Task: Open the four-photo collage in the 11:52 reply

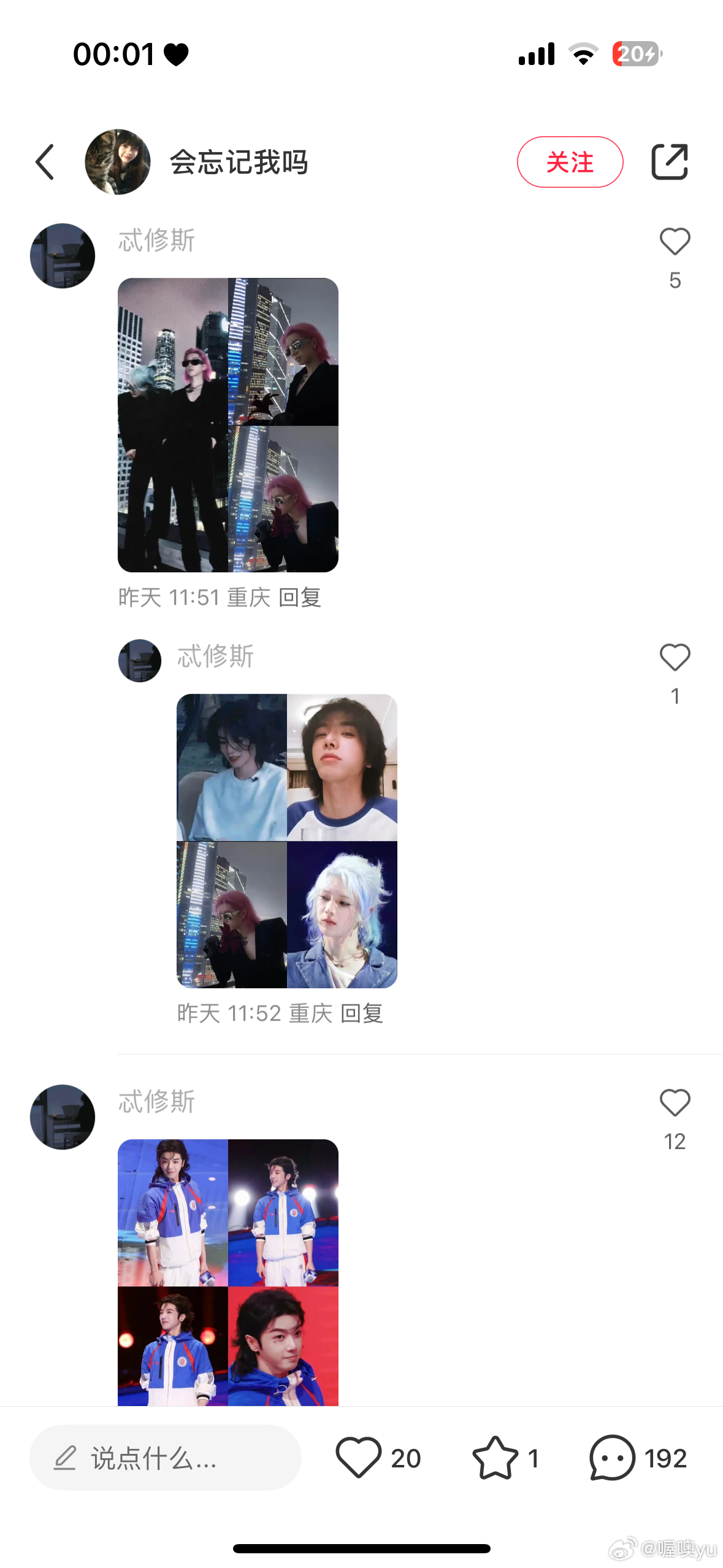Action: click(x=287, y=841)
